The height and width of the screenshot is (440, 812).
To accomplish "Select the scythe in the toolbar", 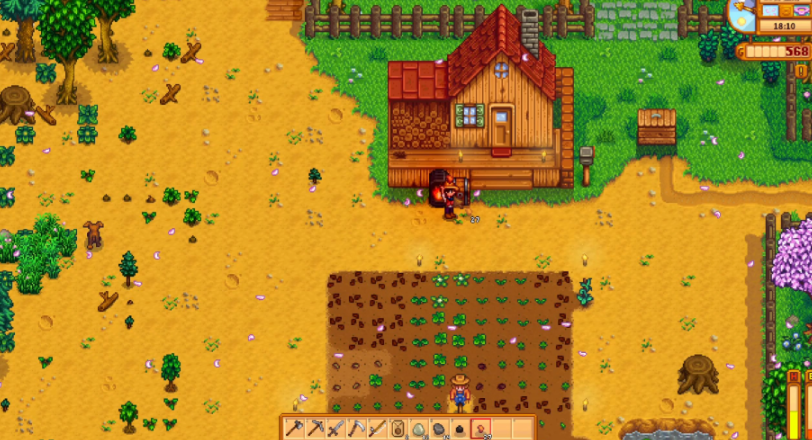I will (x=357, y=429).
